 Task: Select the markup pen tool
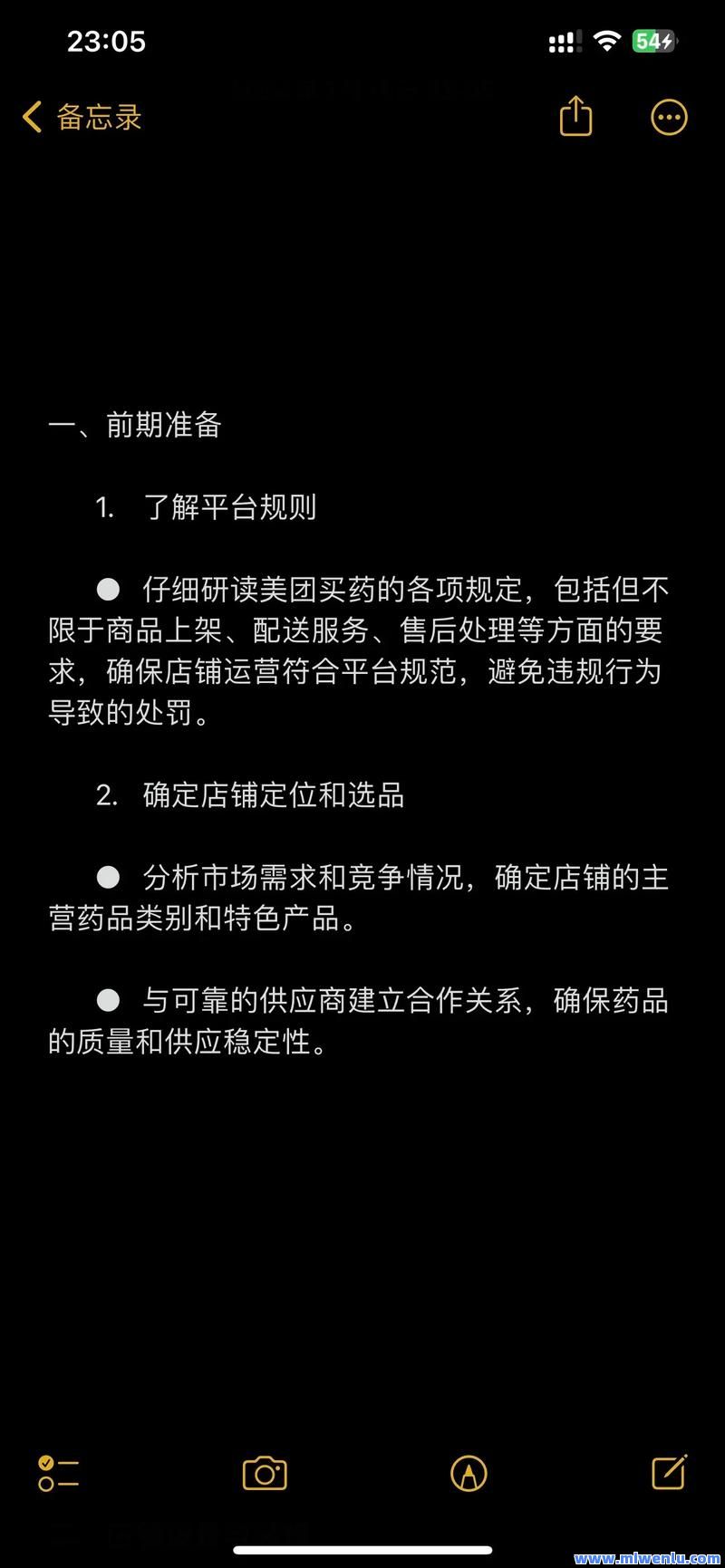467,1474
